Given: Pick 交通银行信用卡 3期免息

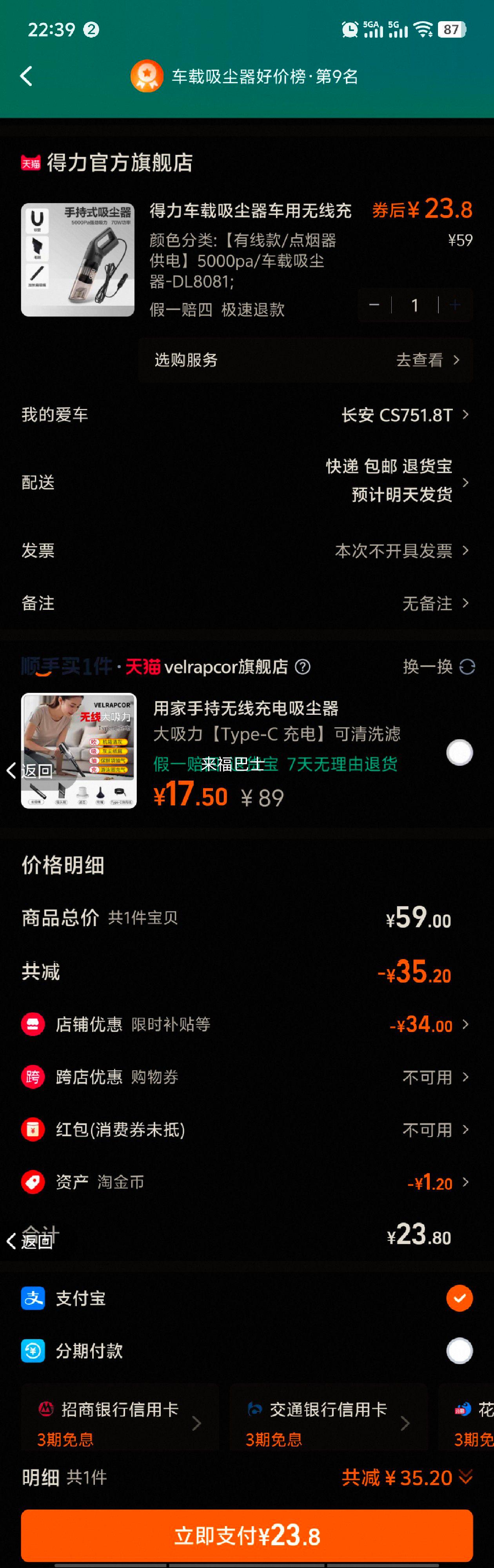Looking at the screenshot, I should pos(328,1422).
